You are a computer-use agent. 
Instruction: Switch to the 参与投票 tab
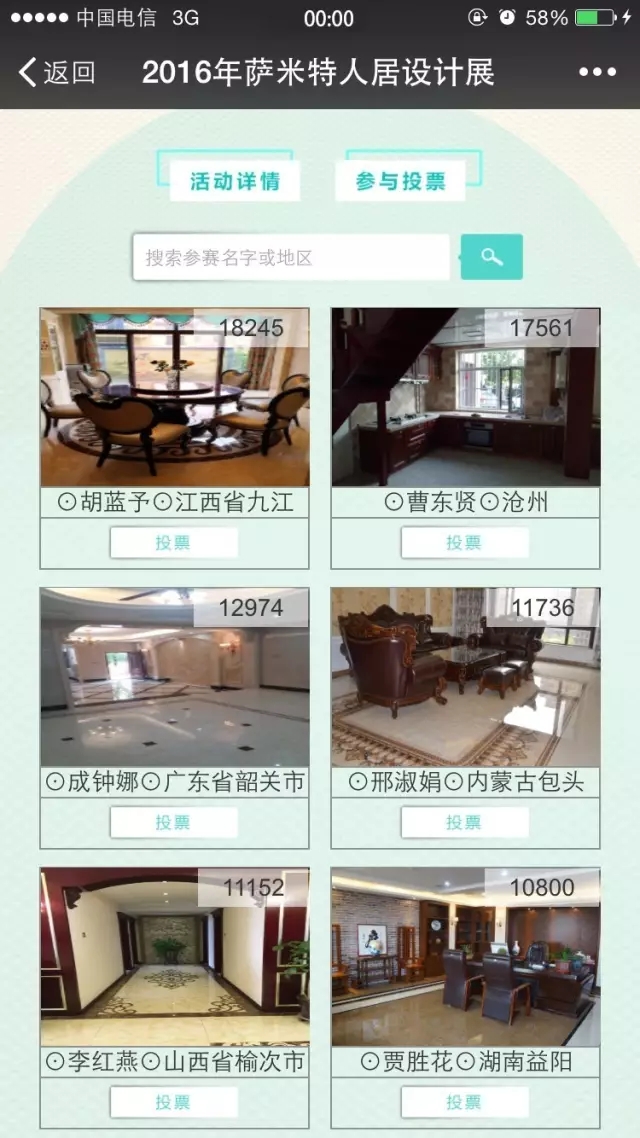[x=400, y=181]
